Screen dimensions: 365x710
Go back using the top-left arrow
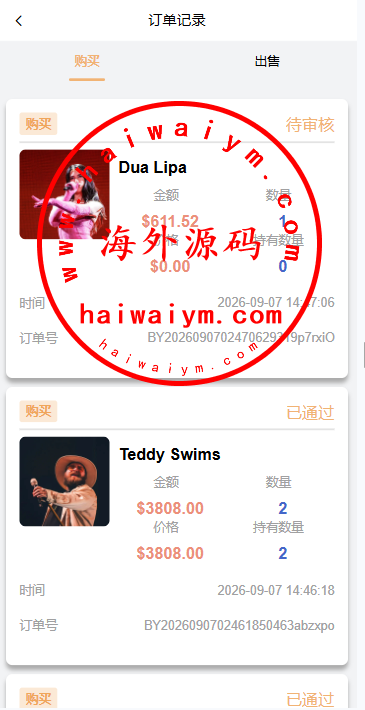coord(19,21)
